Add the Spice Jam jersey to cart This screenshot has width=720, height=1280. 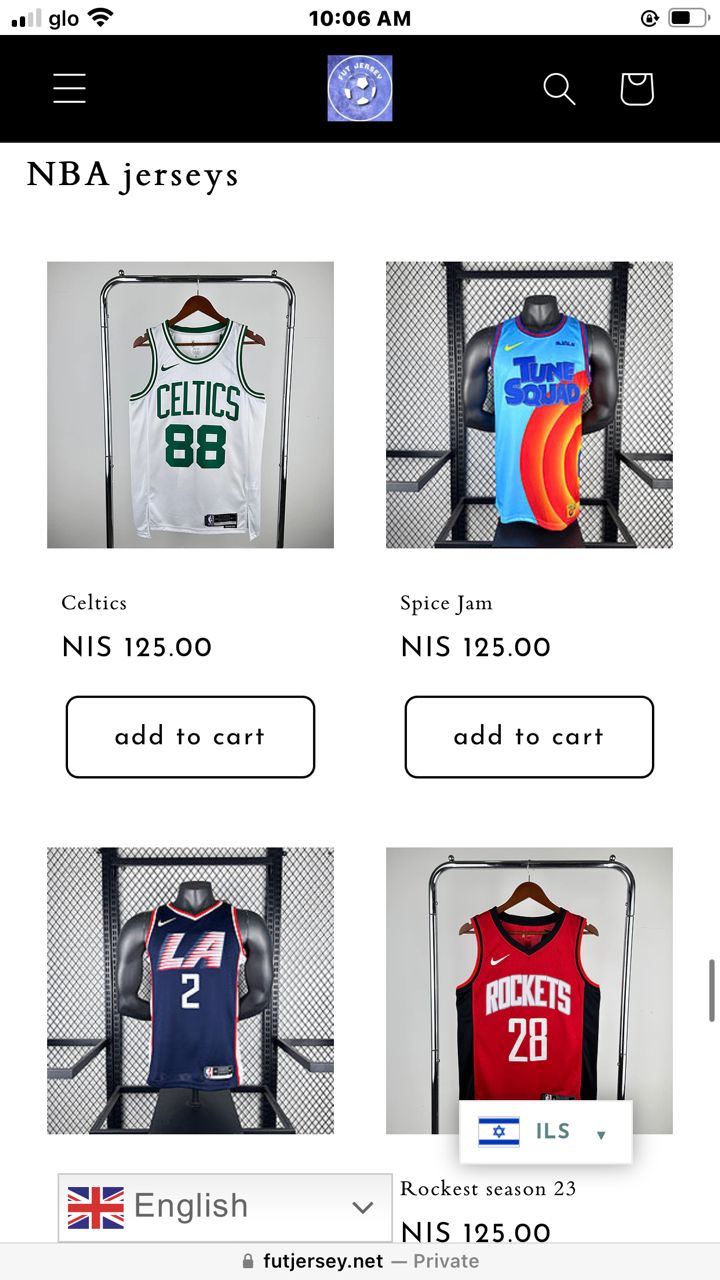[529, 737]
